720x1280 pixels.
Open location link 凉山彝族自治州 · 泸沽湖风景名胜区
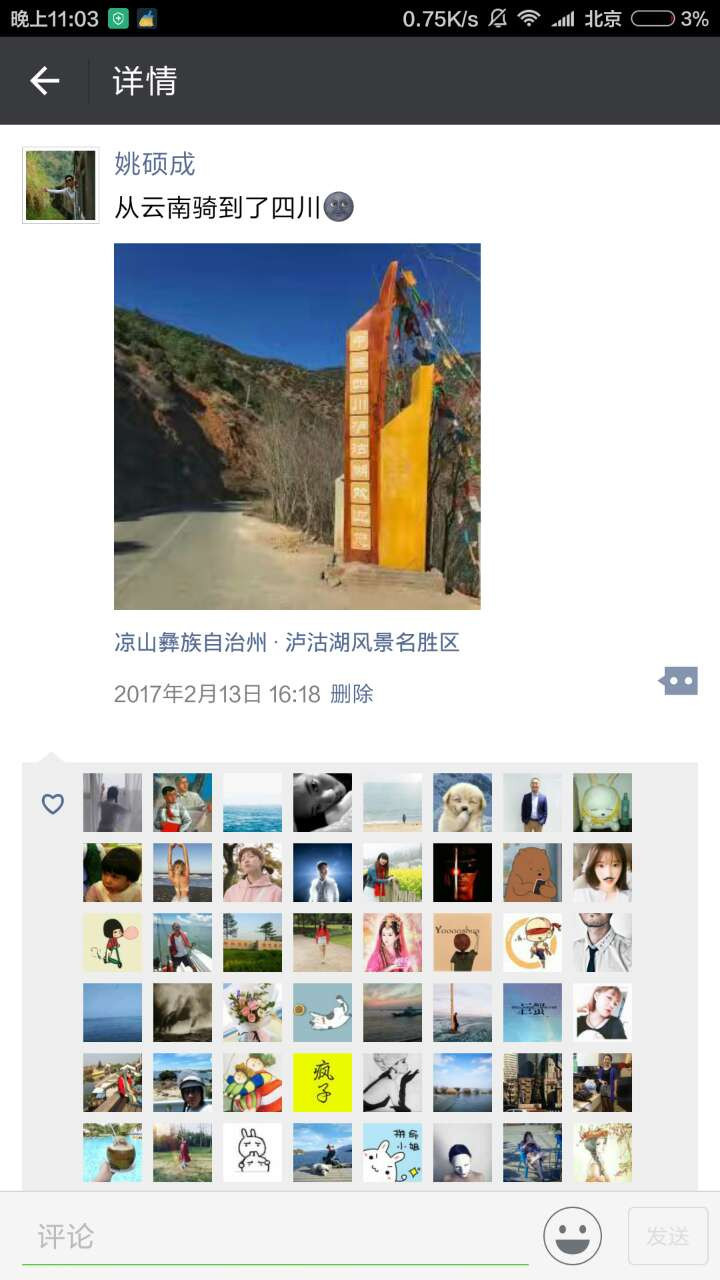tap(287, 642)
